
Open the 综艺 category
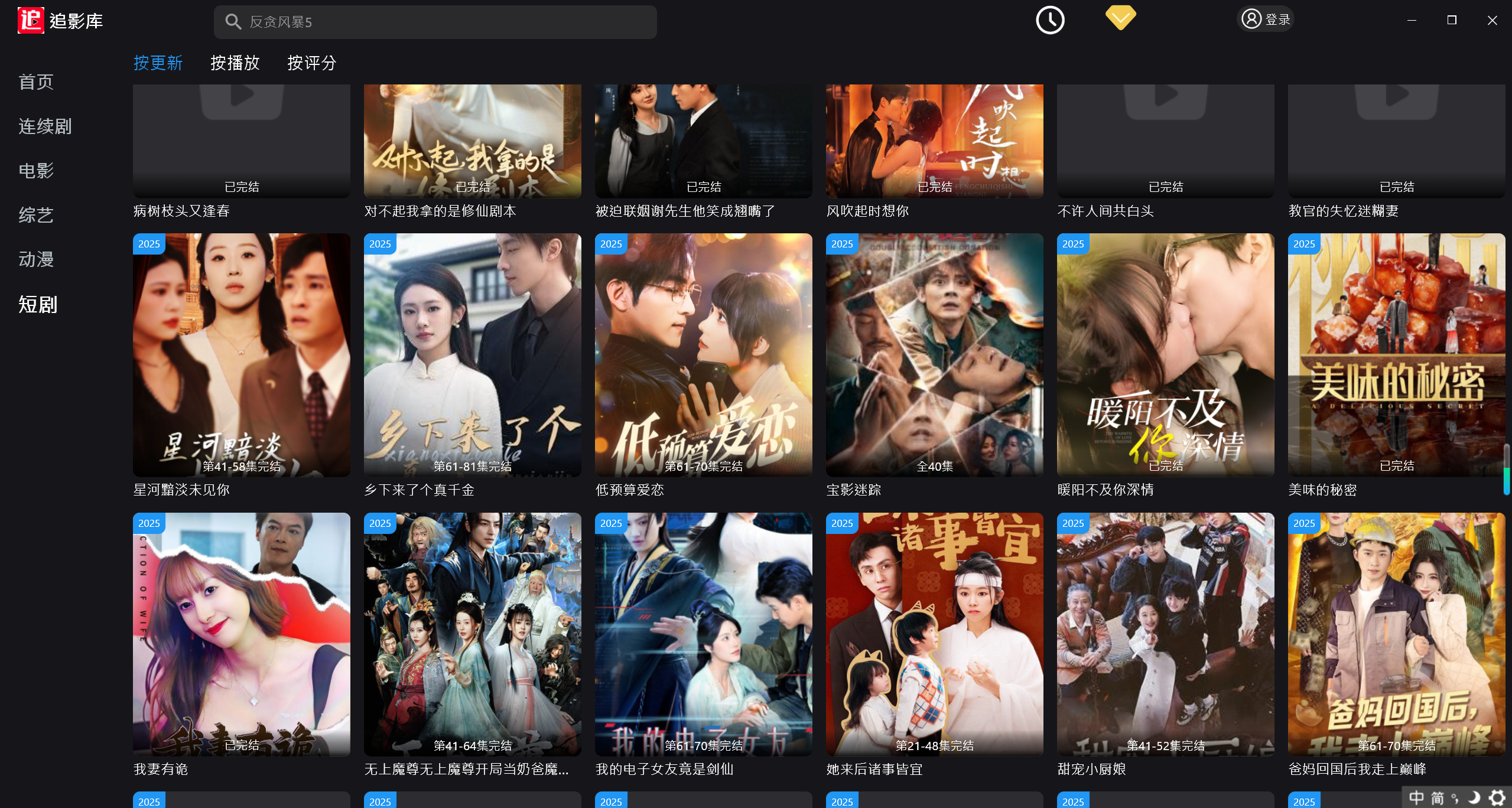tap(36, 215)
